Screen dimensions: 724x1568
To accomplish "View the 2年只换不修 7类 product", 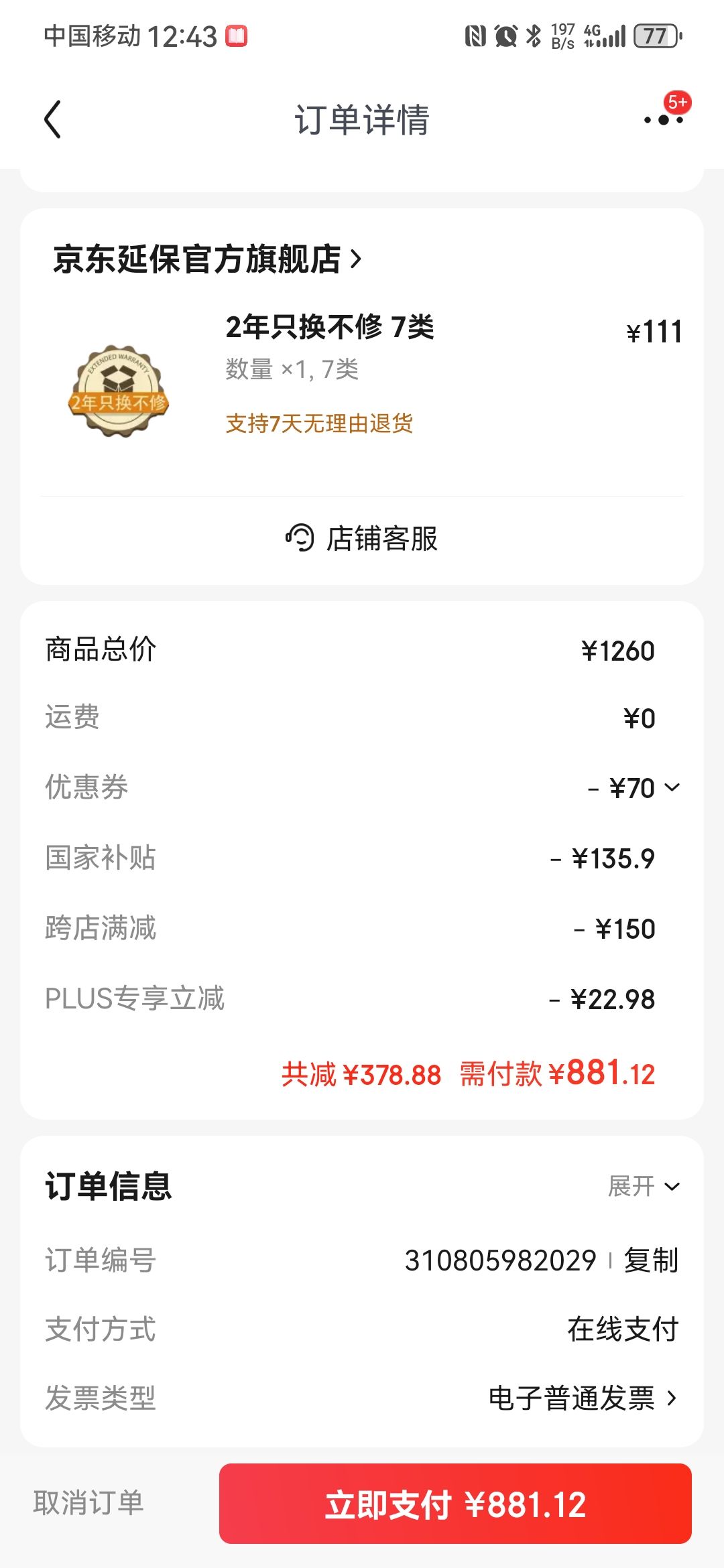I will tap(329, 328).
